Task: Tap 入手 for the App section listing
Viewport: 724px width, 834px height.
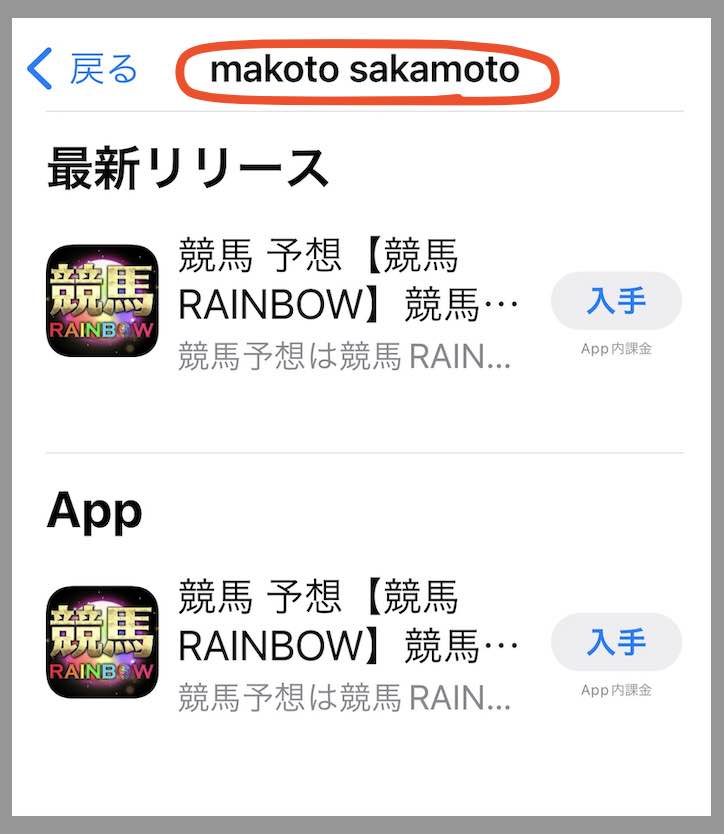Action: (616, 643)
